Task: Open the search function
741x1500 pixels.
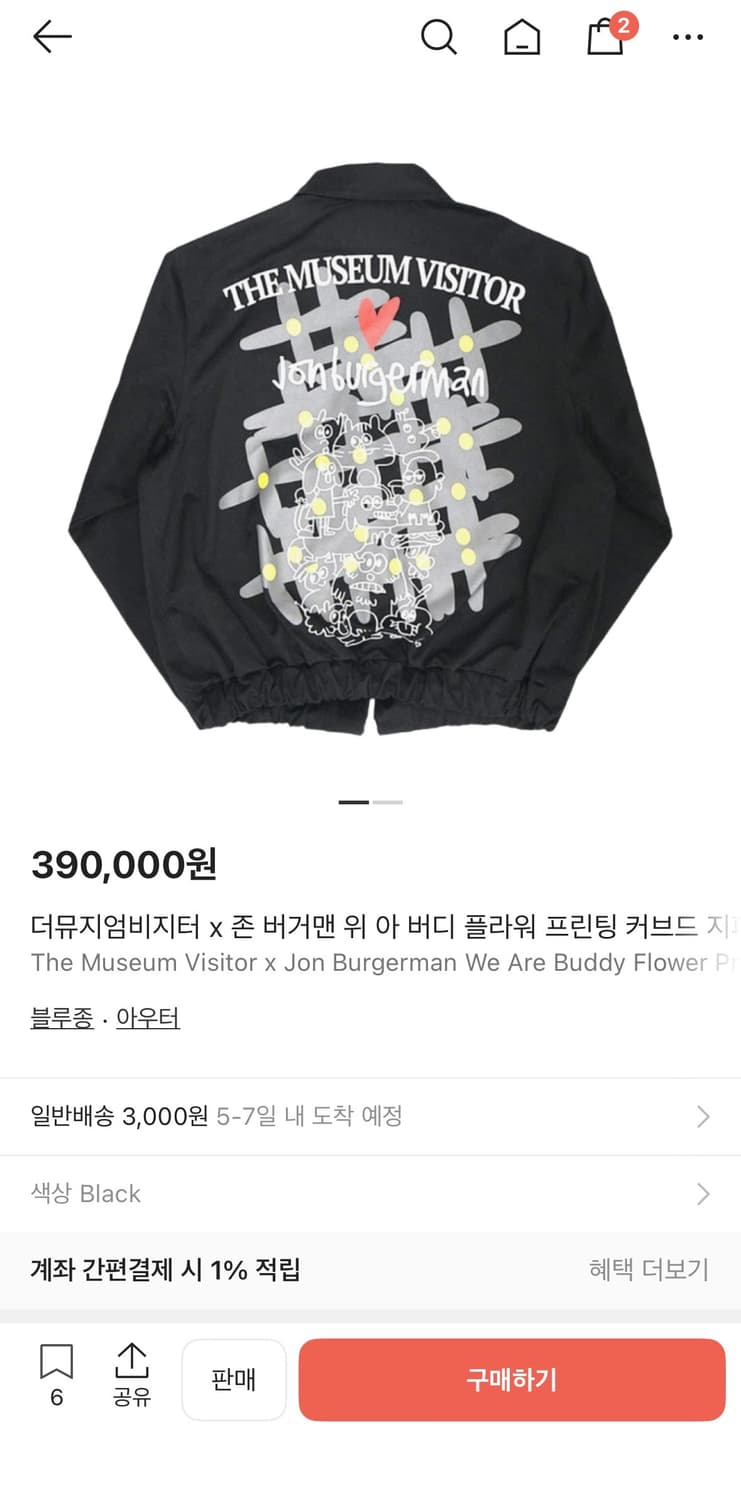Action: point(439,36)
